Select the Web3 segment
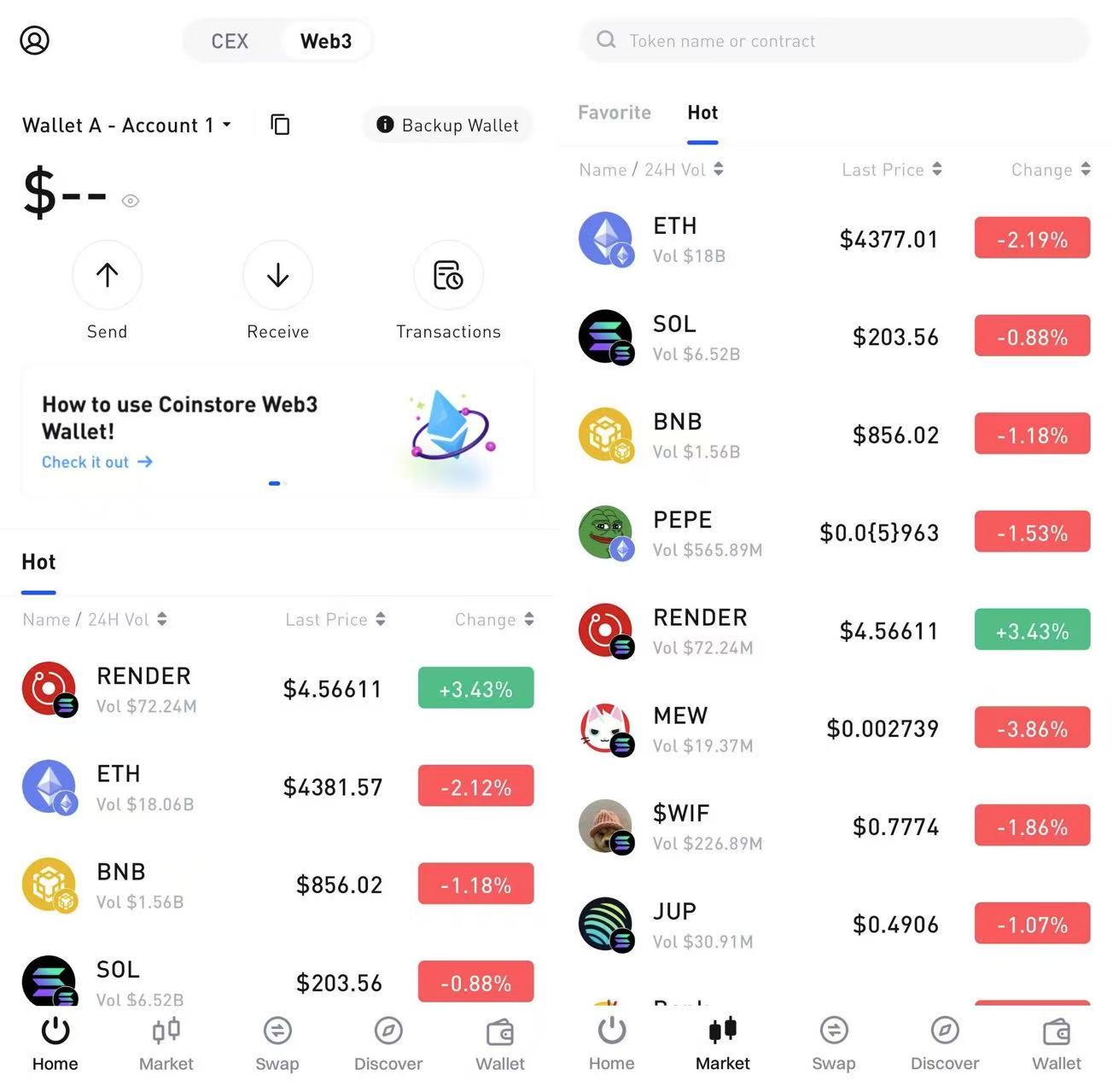The image size is (1113, 1092). click(325, 41)
